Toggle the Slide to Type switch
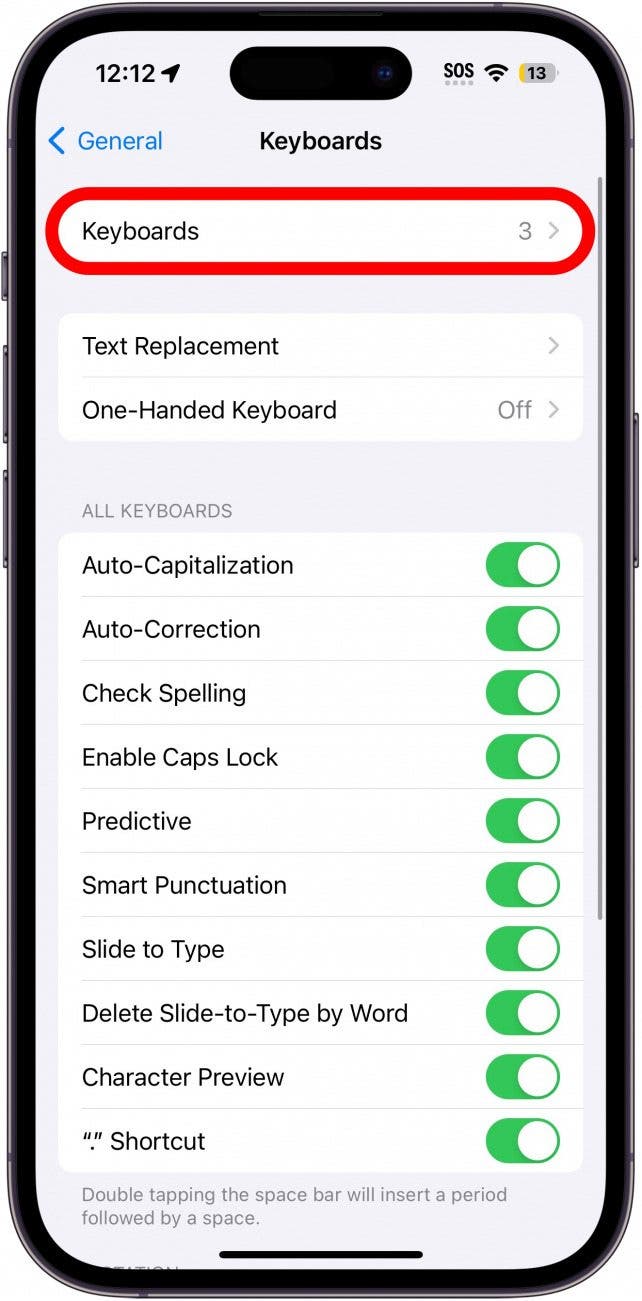This screenshot has height=1301, width=642. [x=522, y=949]
